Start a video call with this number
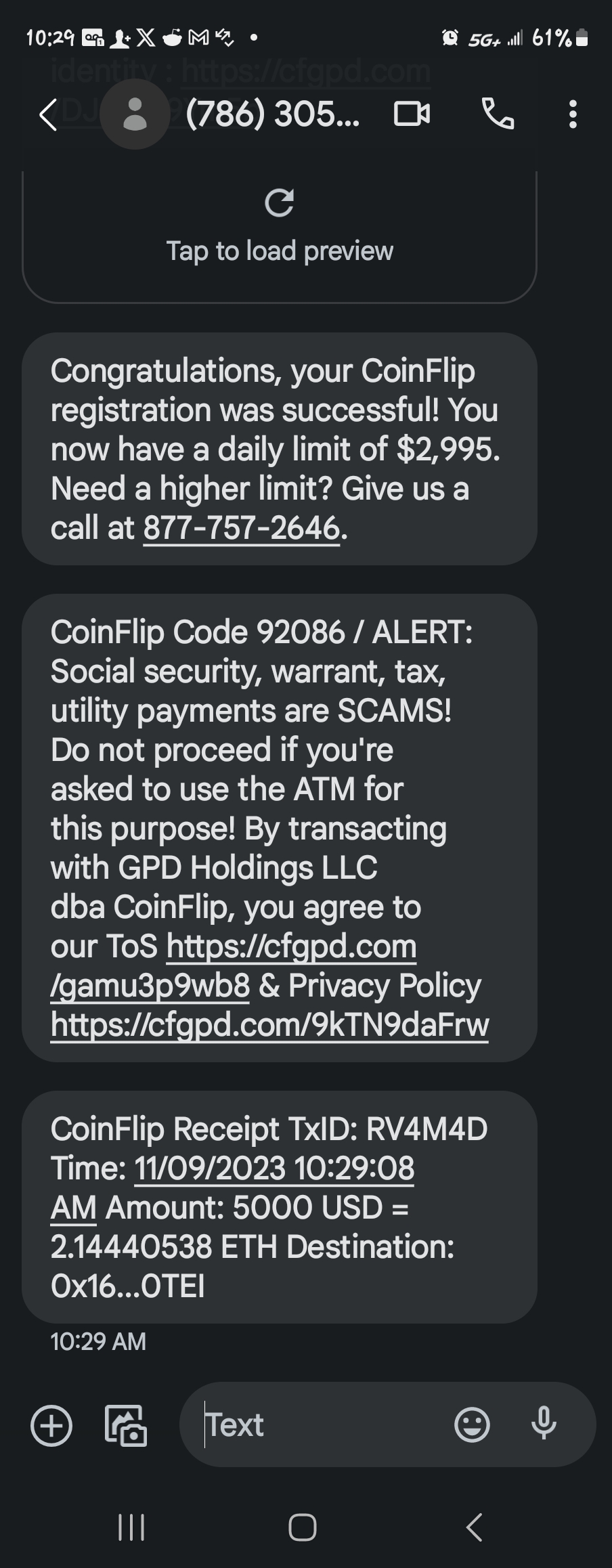 pos(412,114)
